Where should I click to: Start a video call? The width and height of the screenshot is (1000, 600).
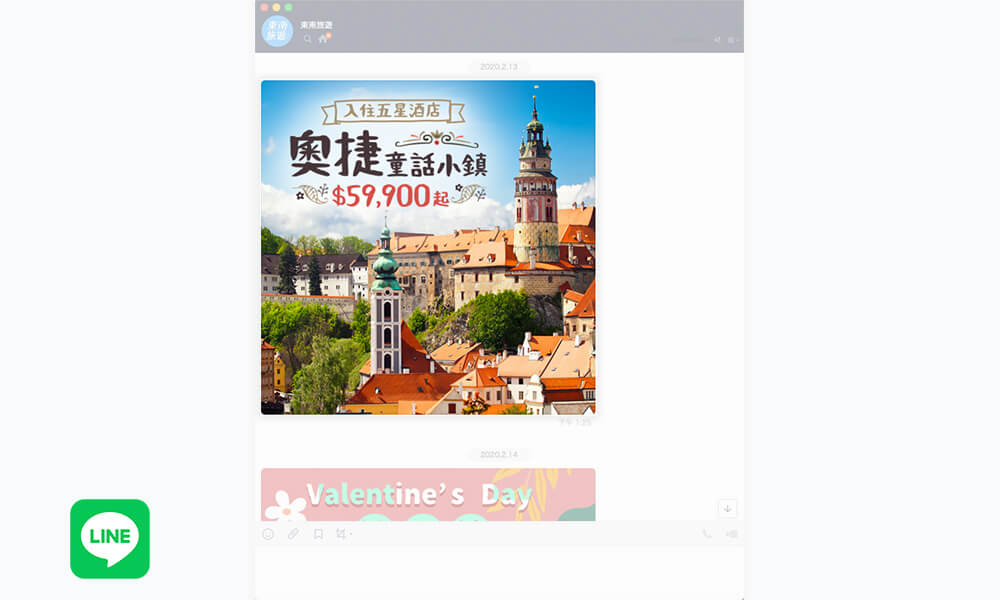731,534
